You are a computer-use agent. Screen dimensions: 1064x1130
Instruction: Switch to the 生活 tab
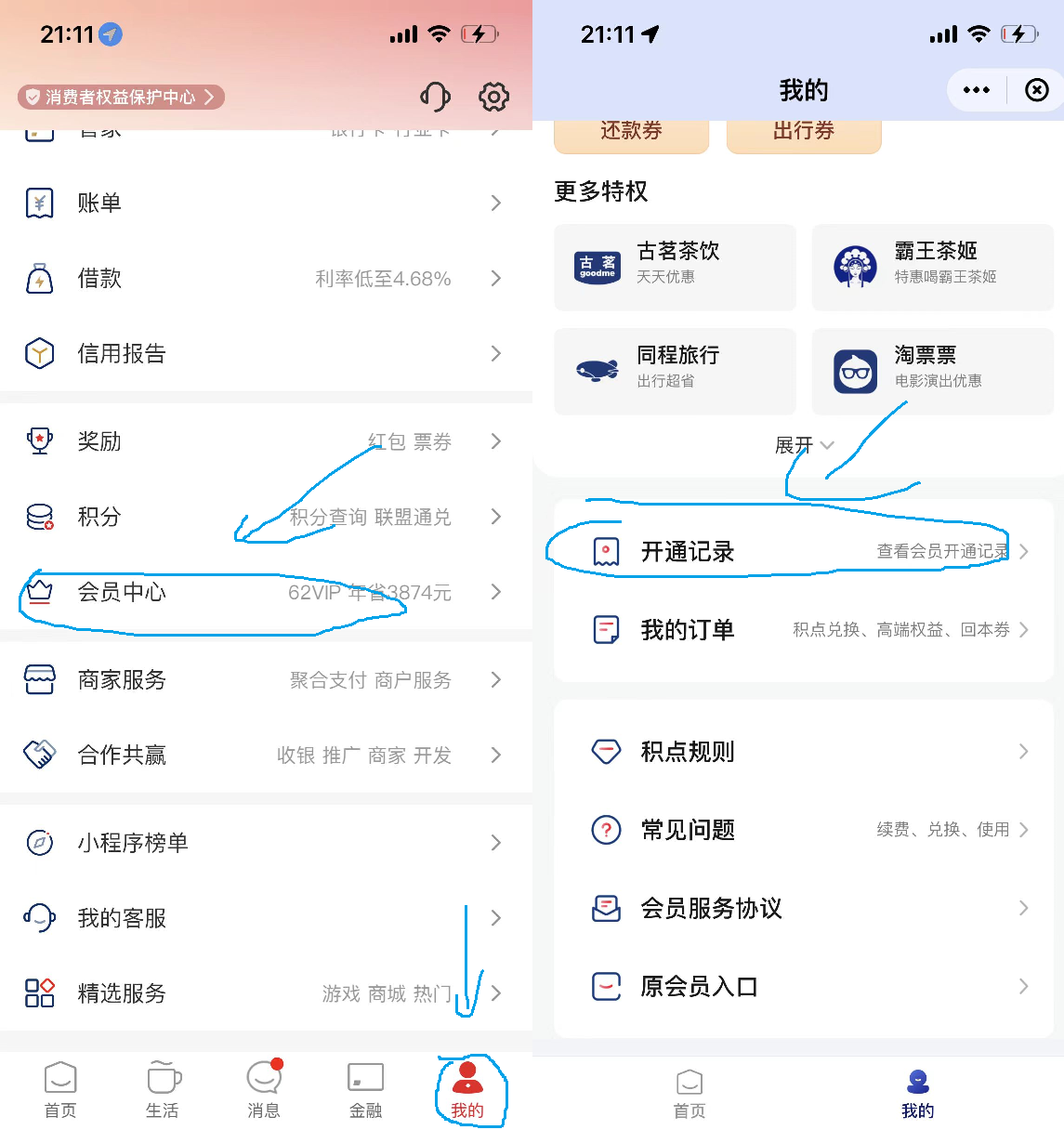click(163, 1089)
